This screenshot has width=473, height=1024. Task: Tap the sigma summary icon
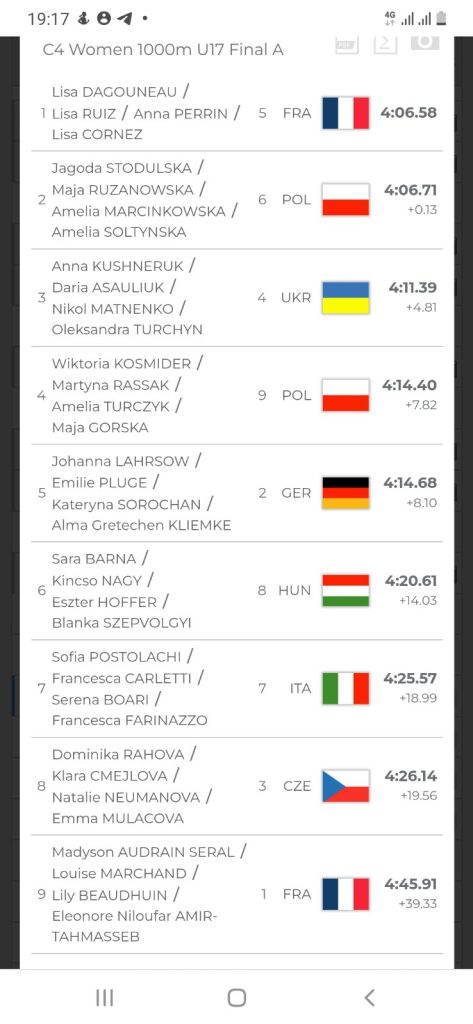pyautogui.click(x=385, y=44)
